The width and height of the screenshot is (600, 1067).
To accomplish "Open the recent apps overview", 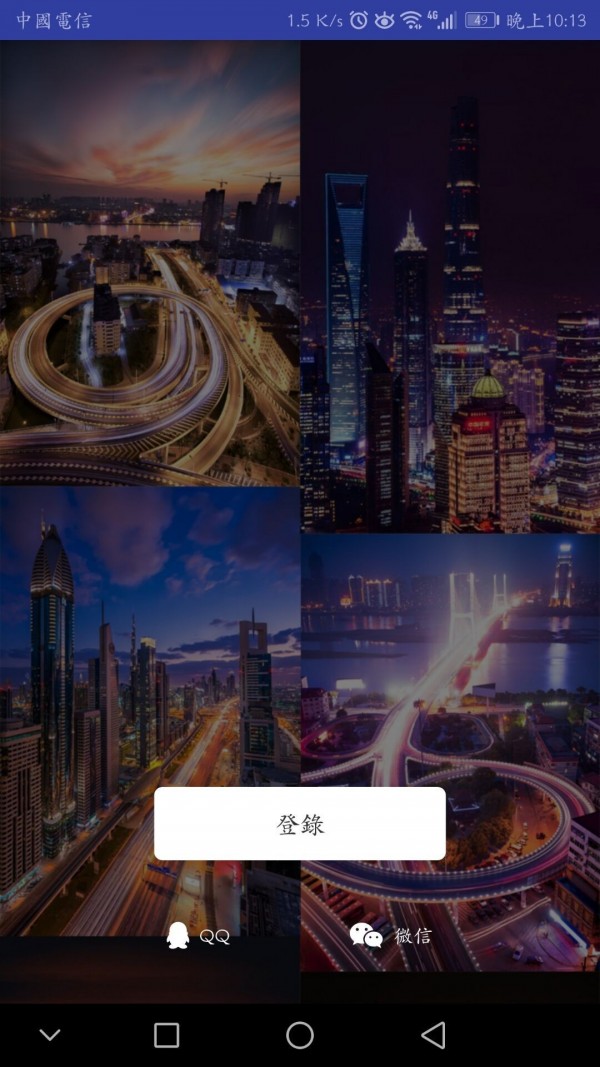I will pyautogui.click(x=167, y=1035).
